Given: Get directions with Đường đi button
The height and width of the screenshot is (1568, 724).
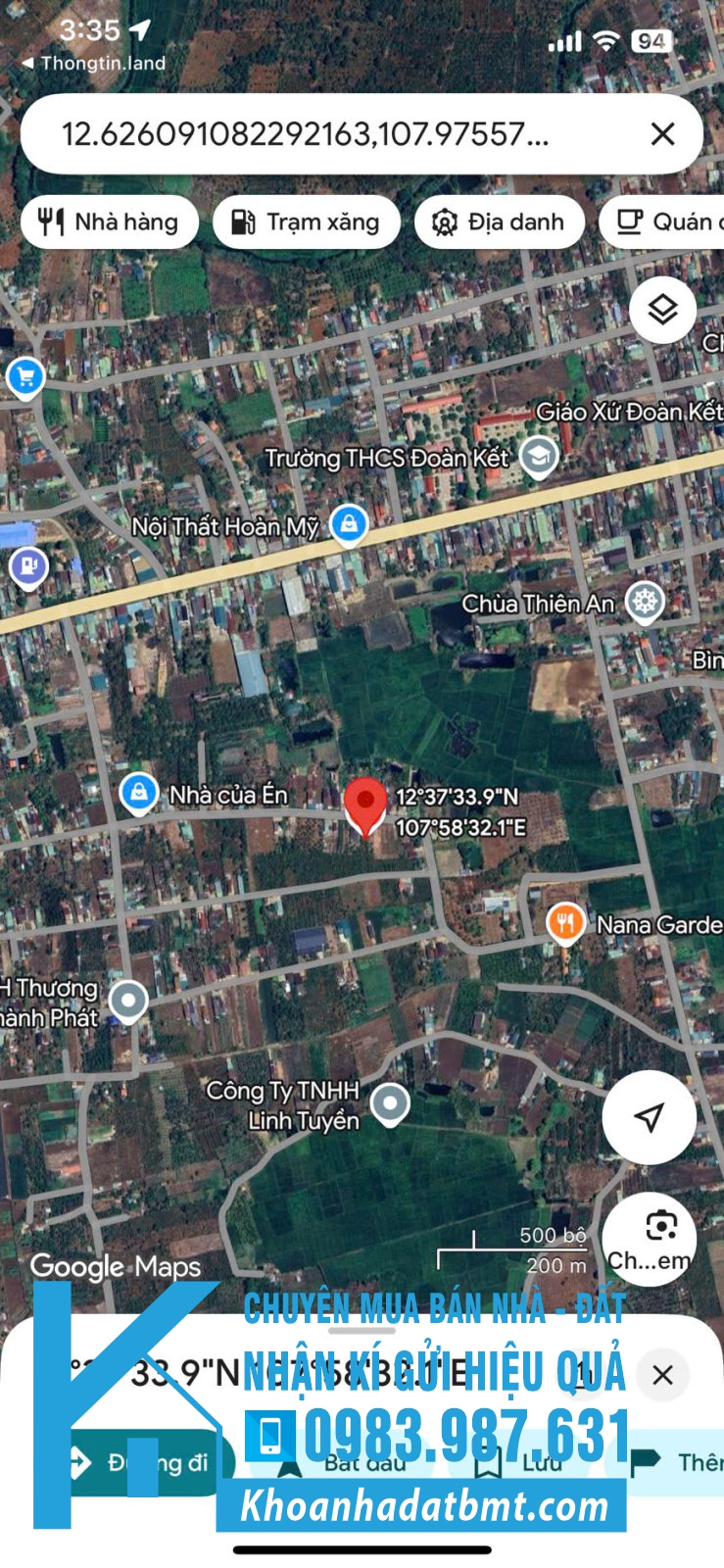Looking at the screenshot, I should point(147,1463).
